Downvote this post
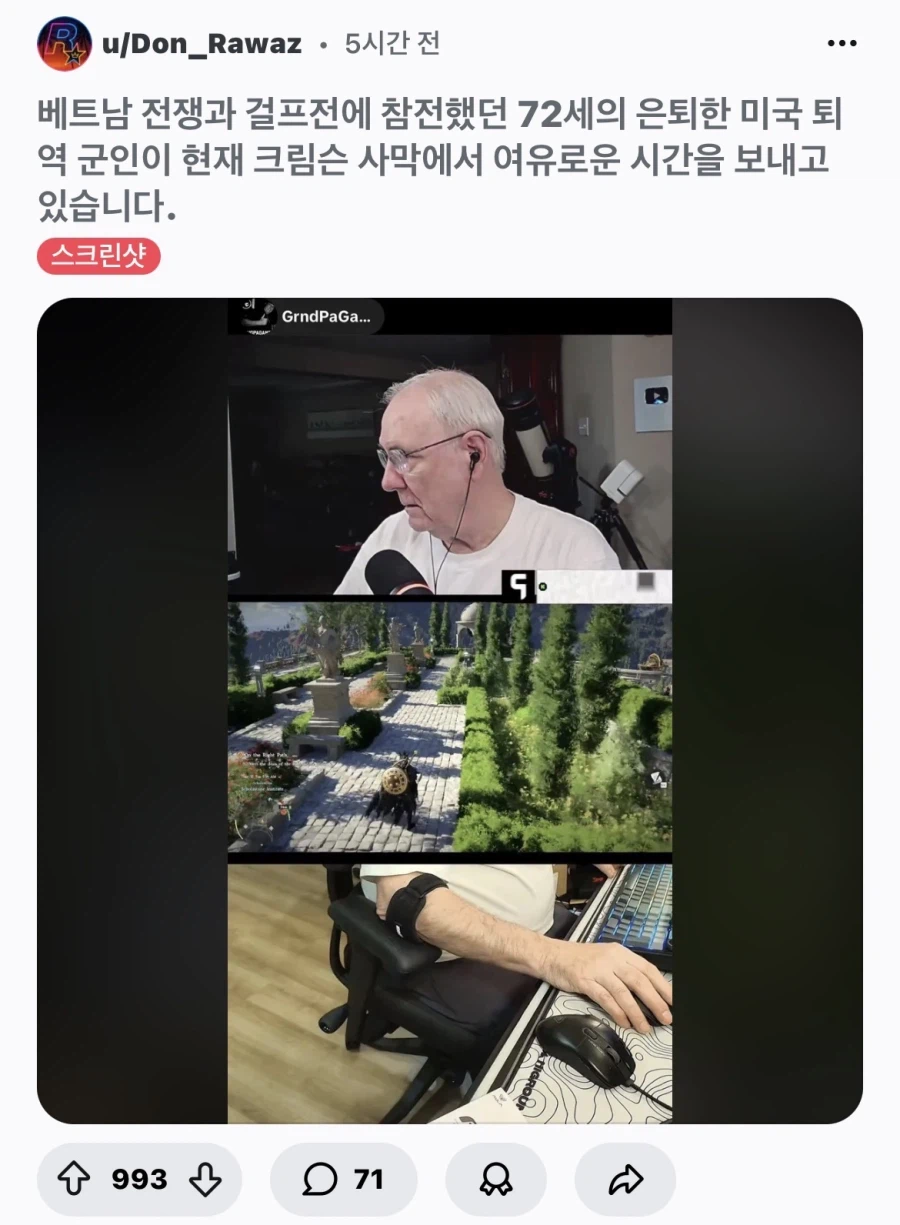Viewport: 900px width, 1225px height. [205, 1180]
